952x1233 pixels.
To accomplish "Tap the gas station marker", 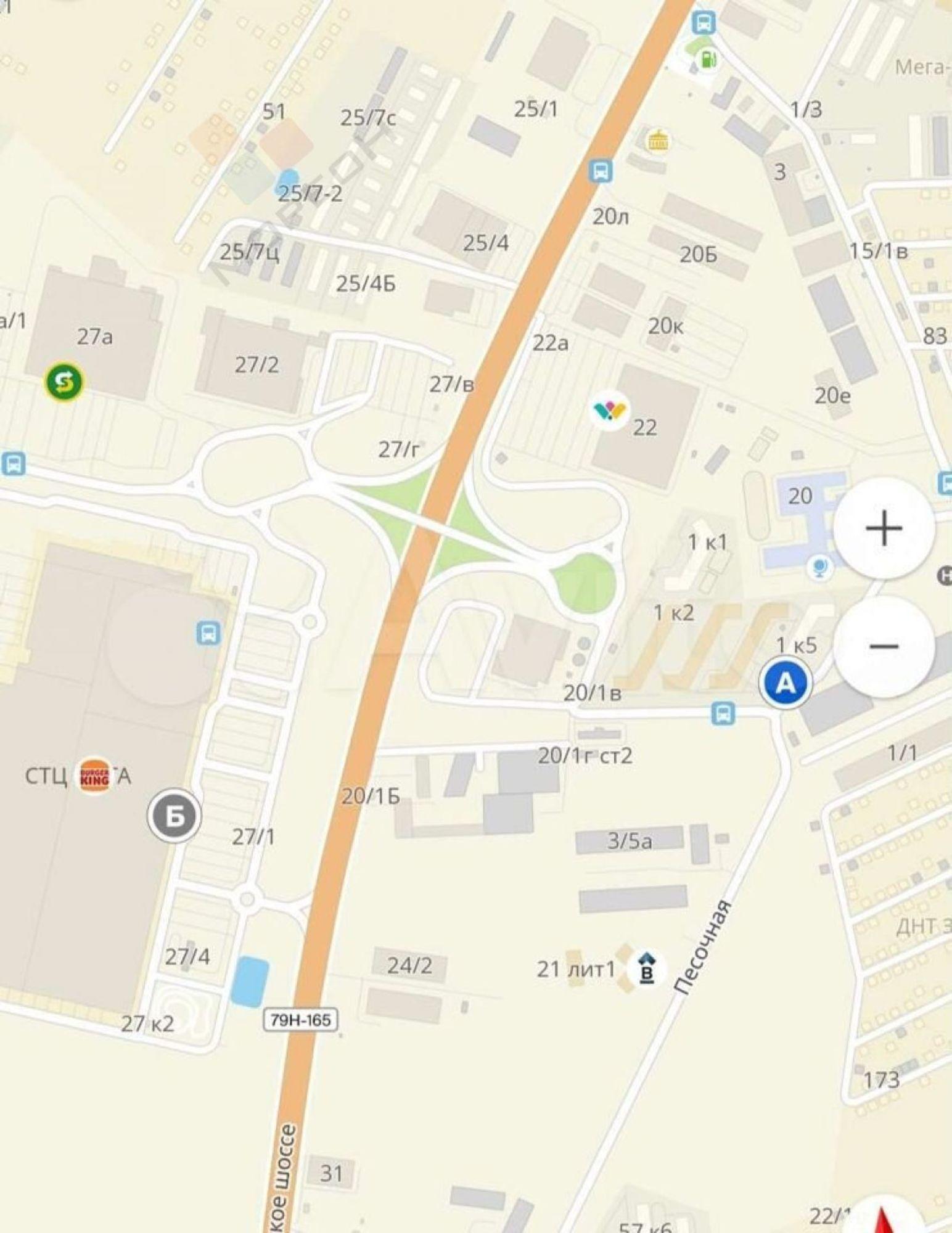I will coord(708,60).
